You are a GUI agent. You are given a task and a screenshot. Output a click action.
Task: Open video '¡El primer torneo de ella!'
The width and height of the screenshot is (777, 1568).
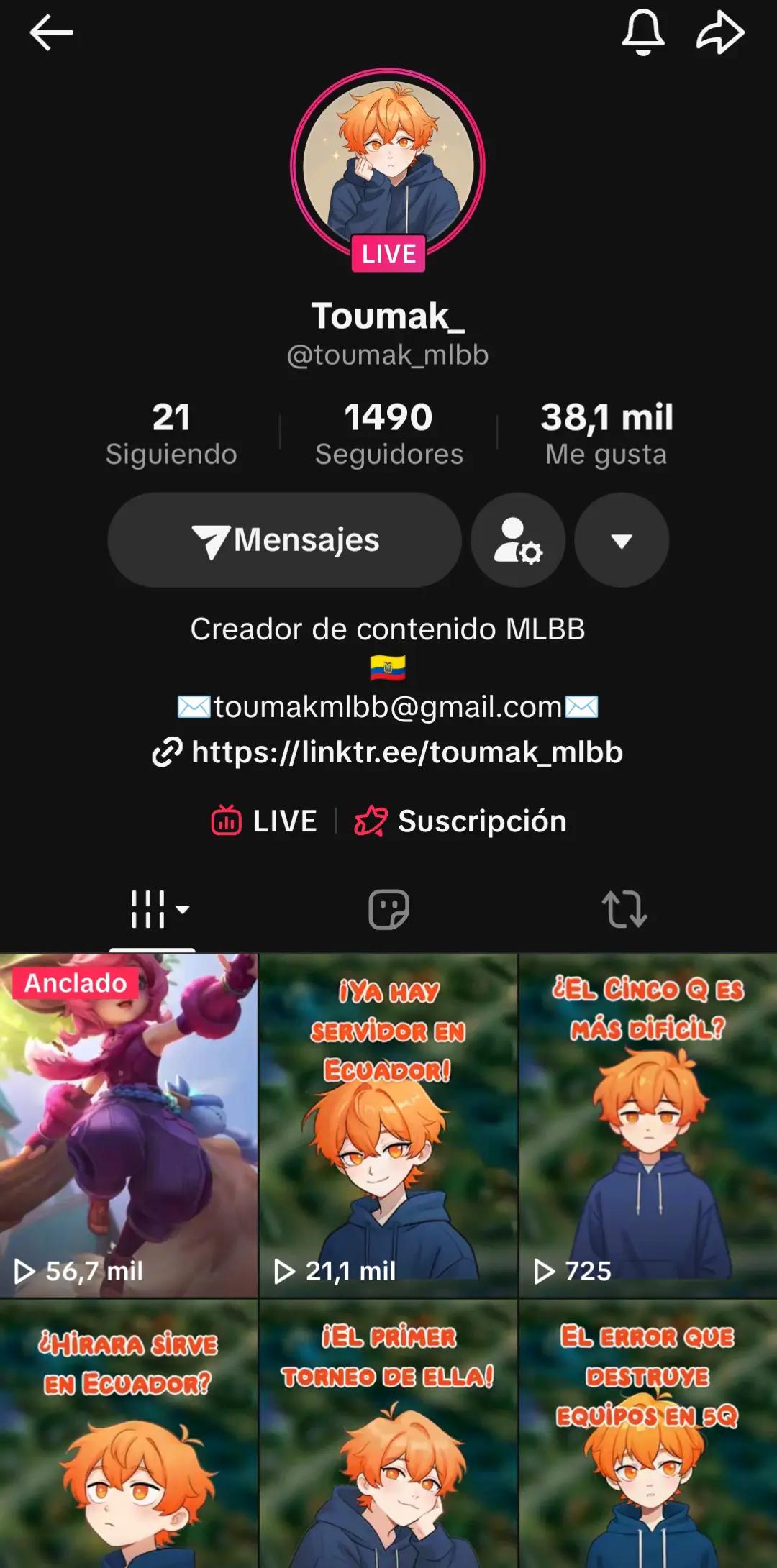(x=388, y=1433)
